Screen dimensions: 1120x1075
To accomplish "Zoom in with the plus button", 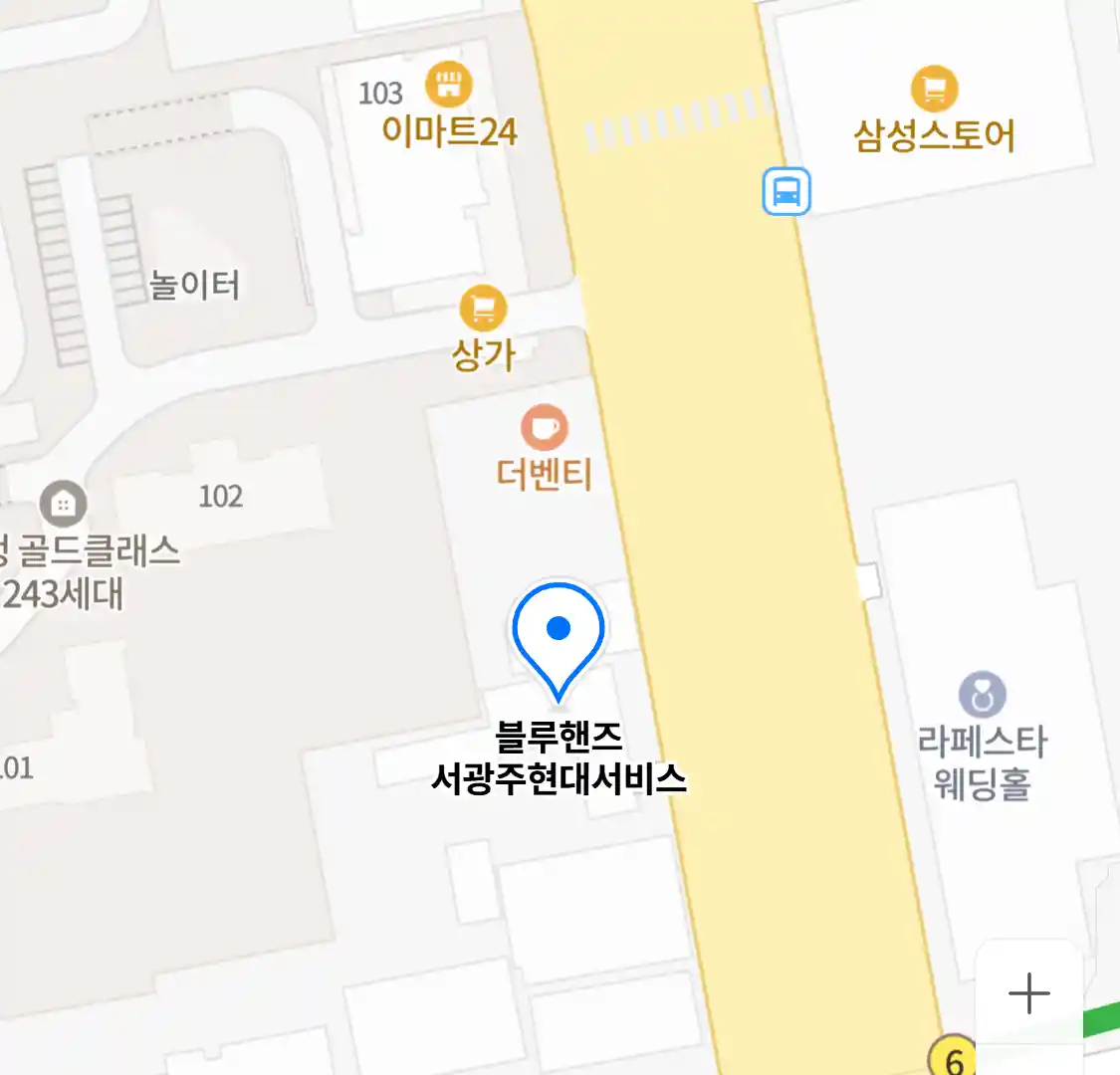I will coord(1028,992).
